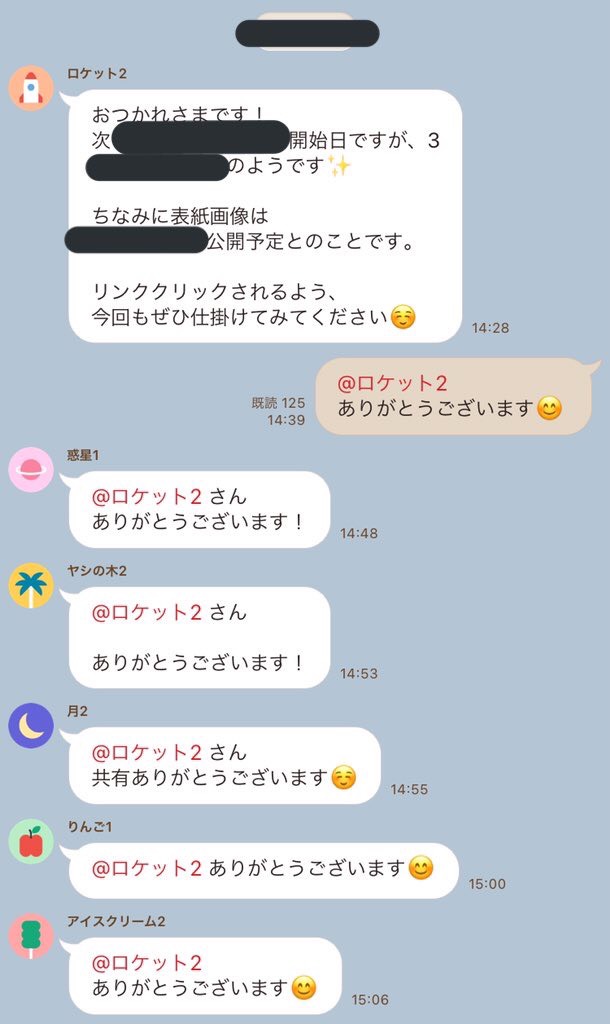View ヤシの木2's palm tree avatar profile

click(31, 586)
